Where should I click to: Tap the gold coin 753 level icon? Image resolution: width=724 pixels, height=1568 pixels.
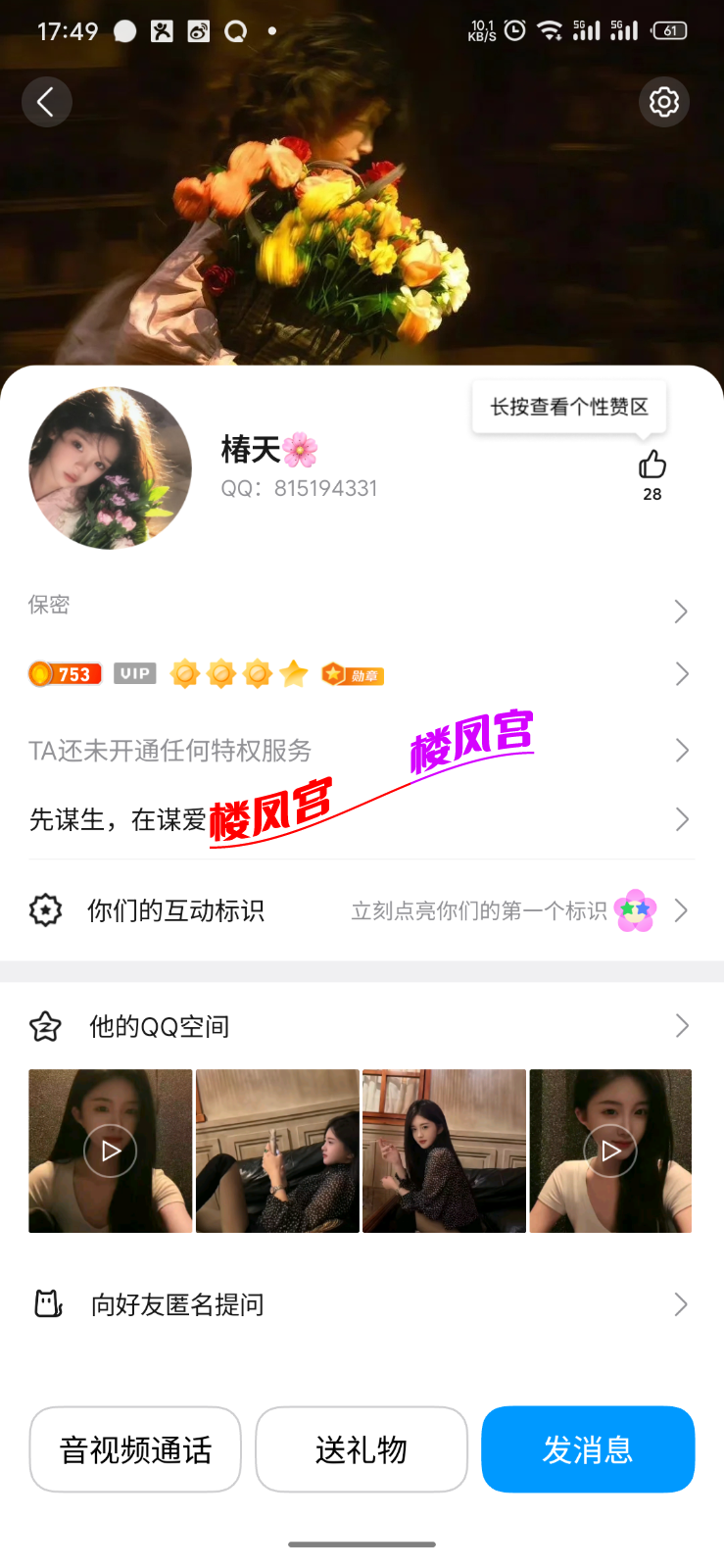[64, 673]
